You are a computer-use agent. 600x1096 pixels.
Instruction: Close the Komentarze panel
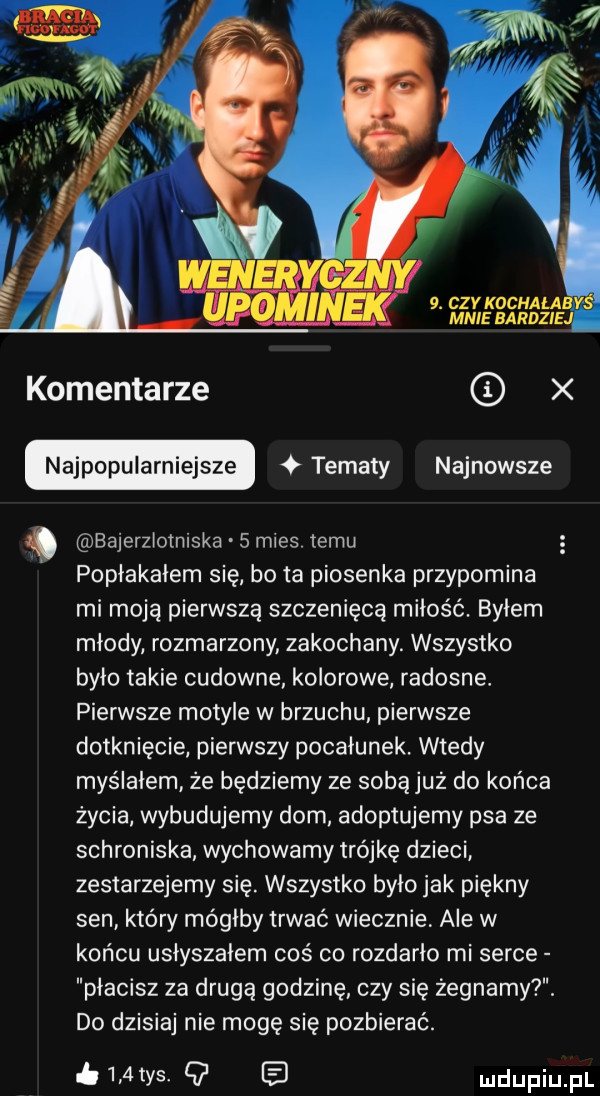pos(562,389)
